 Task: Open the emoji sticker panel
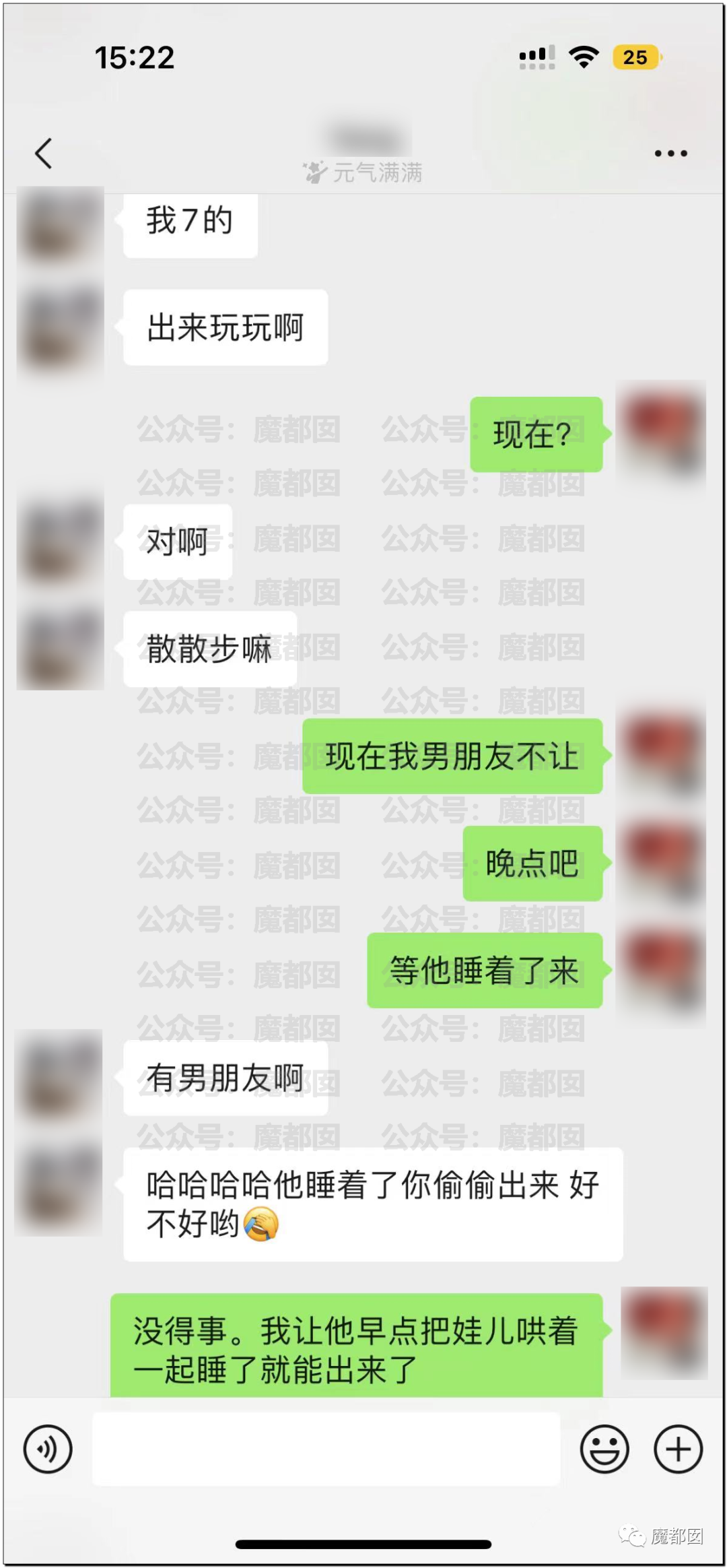[x=604, y=1449]
